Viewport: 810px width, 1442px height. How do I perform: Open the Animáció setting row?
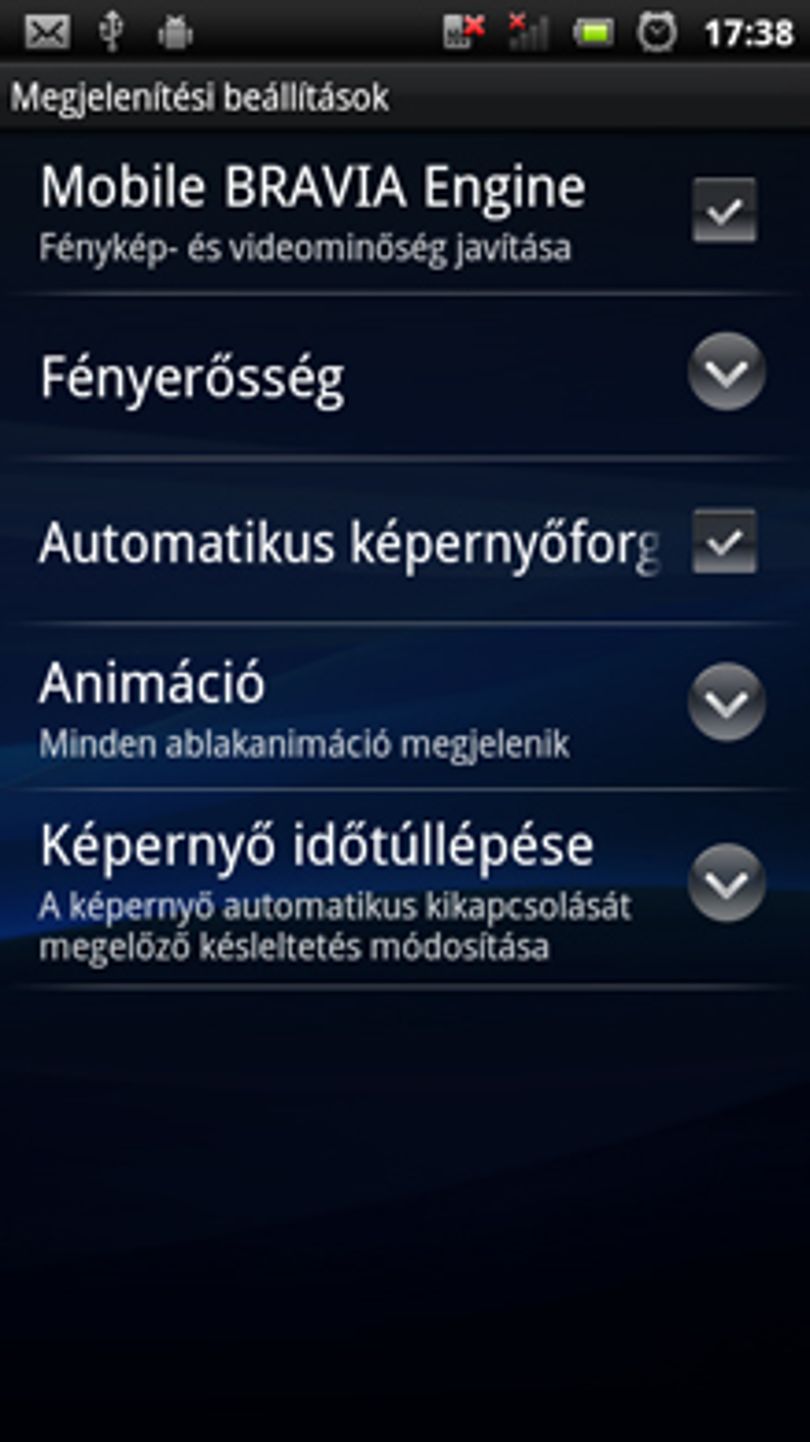point(405,706)
